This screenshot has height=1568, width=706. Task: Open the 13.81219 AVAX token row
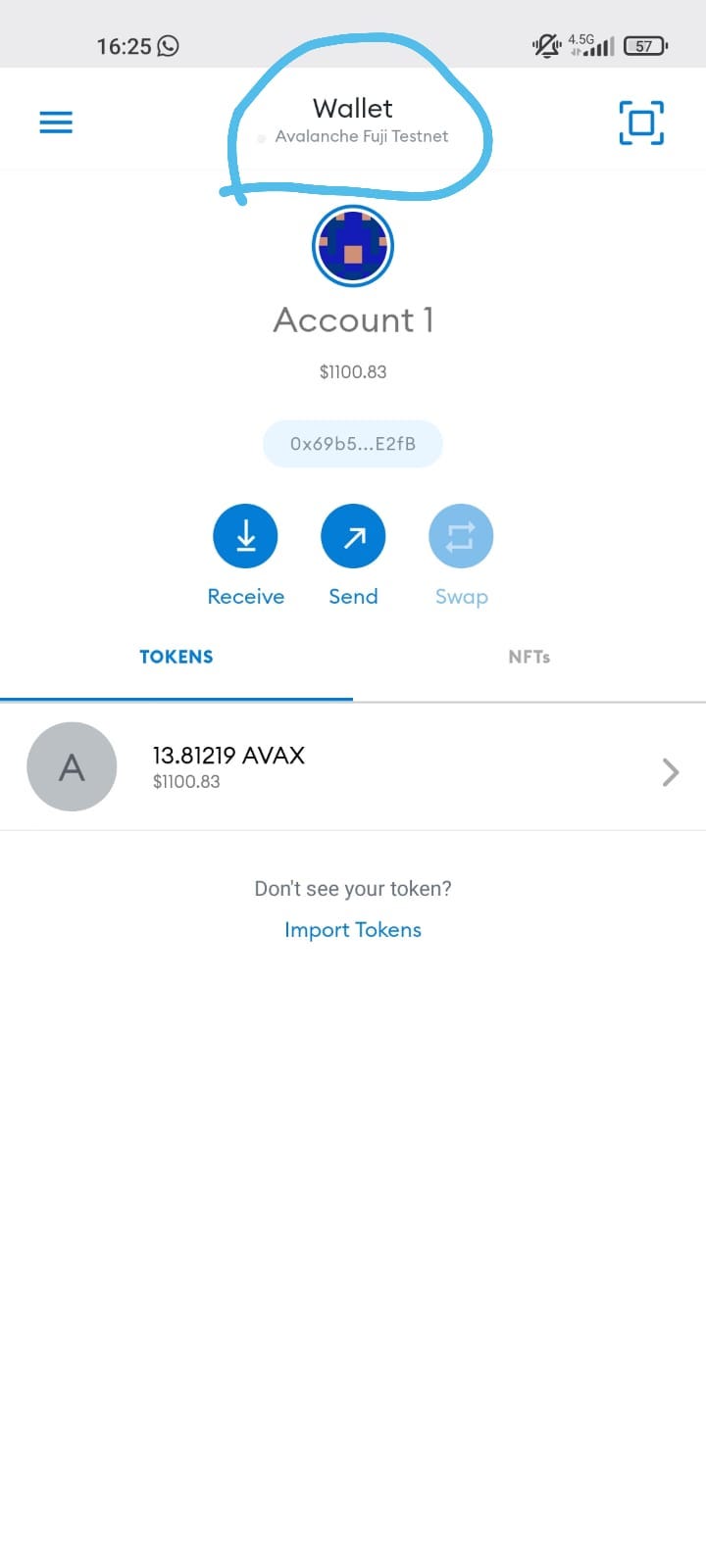tap(353, 767)
